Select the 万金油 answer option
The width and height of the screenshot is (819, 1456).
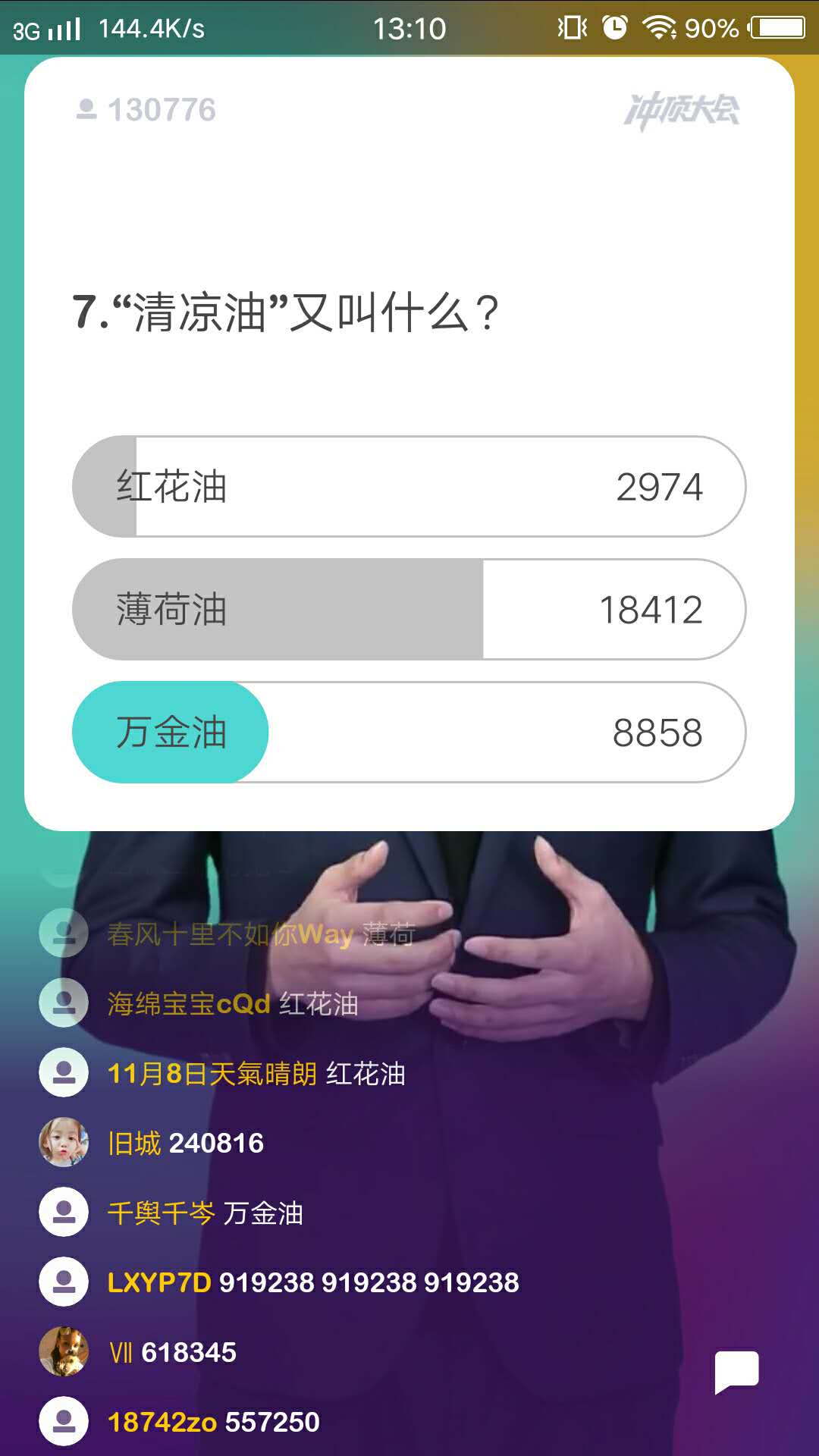click(409, 733)
